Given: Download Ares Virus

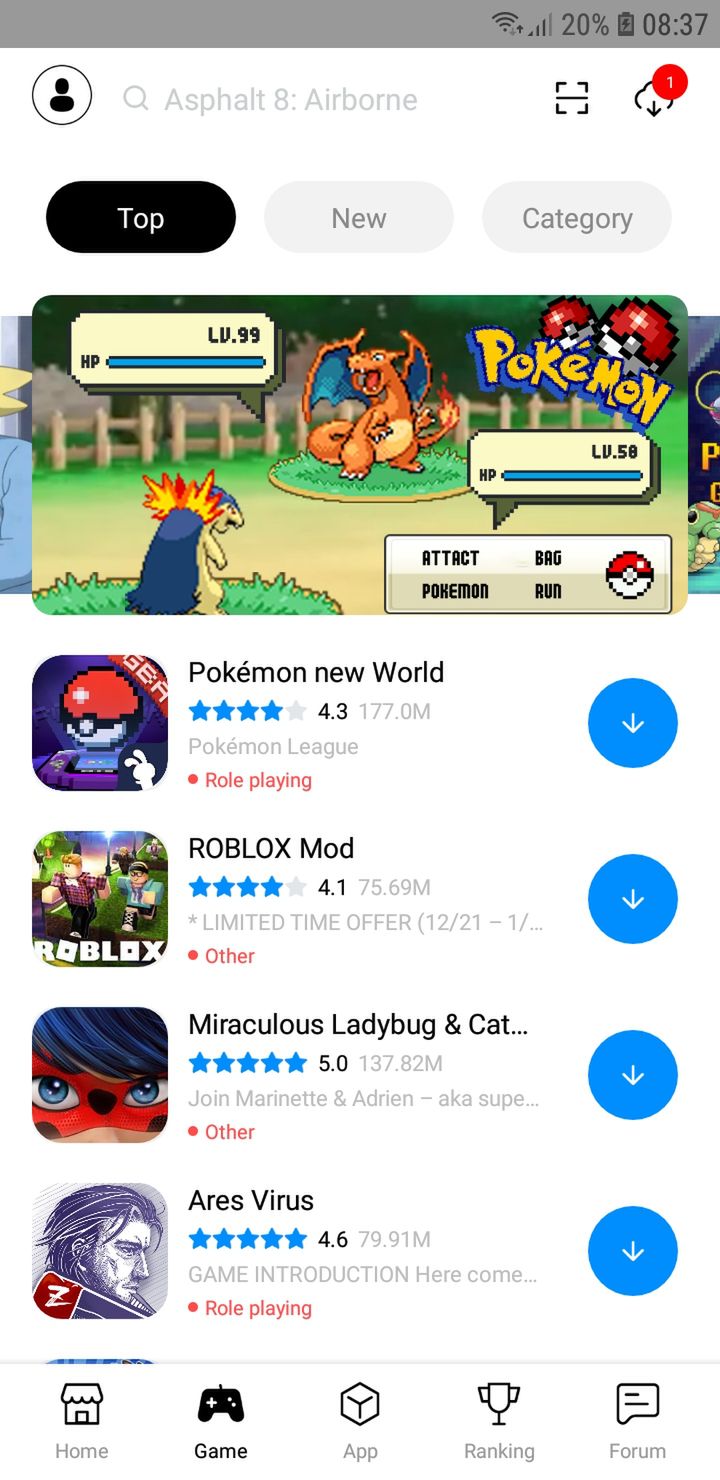Looking at the screenshot, I should pos(633,1251).
